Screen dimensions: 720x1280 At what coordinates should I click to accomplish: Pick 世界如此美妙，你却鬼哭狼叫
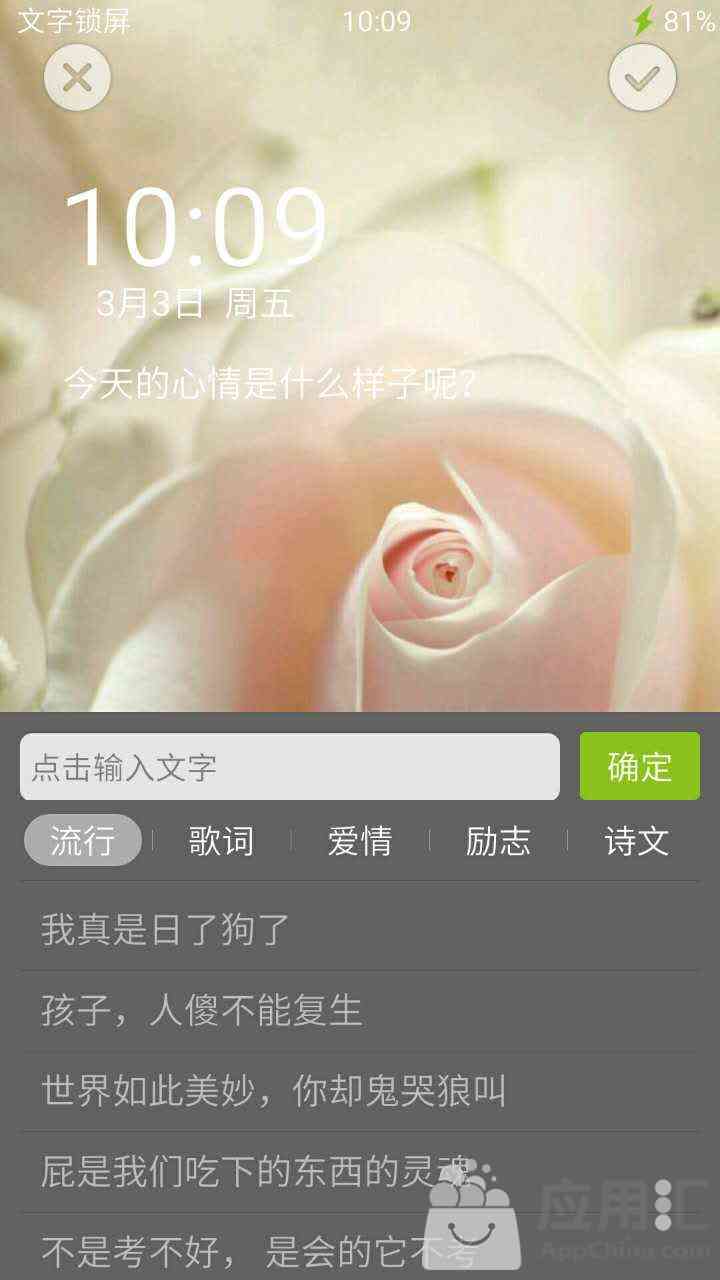[360, 1091]
